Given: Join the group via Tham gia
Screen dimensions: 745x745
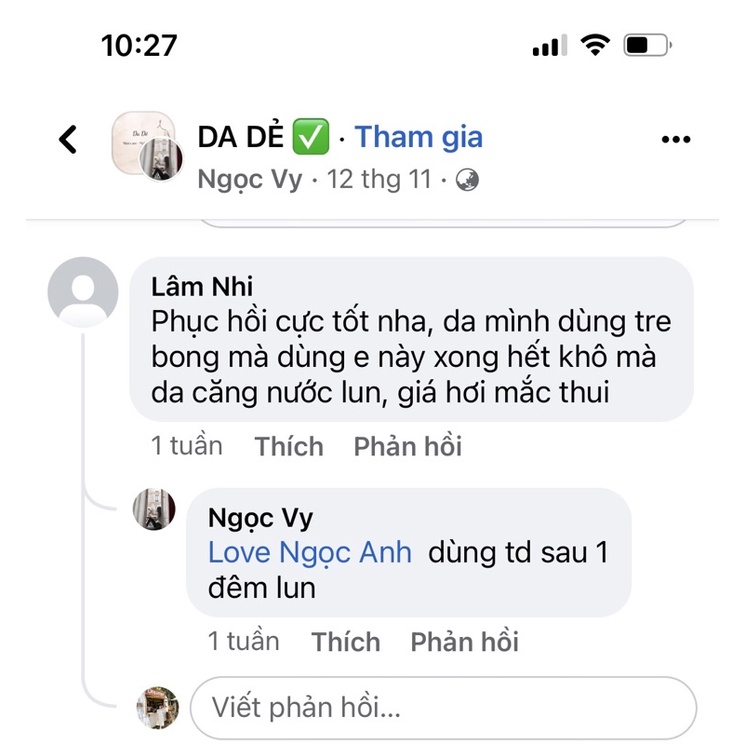Looking at the screenshot, I should tap(418, 137).
